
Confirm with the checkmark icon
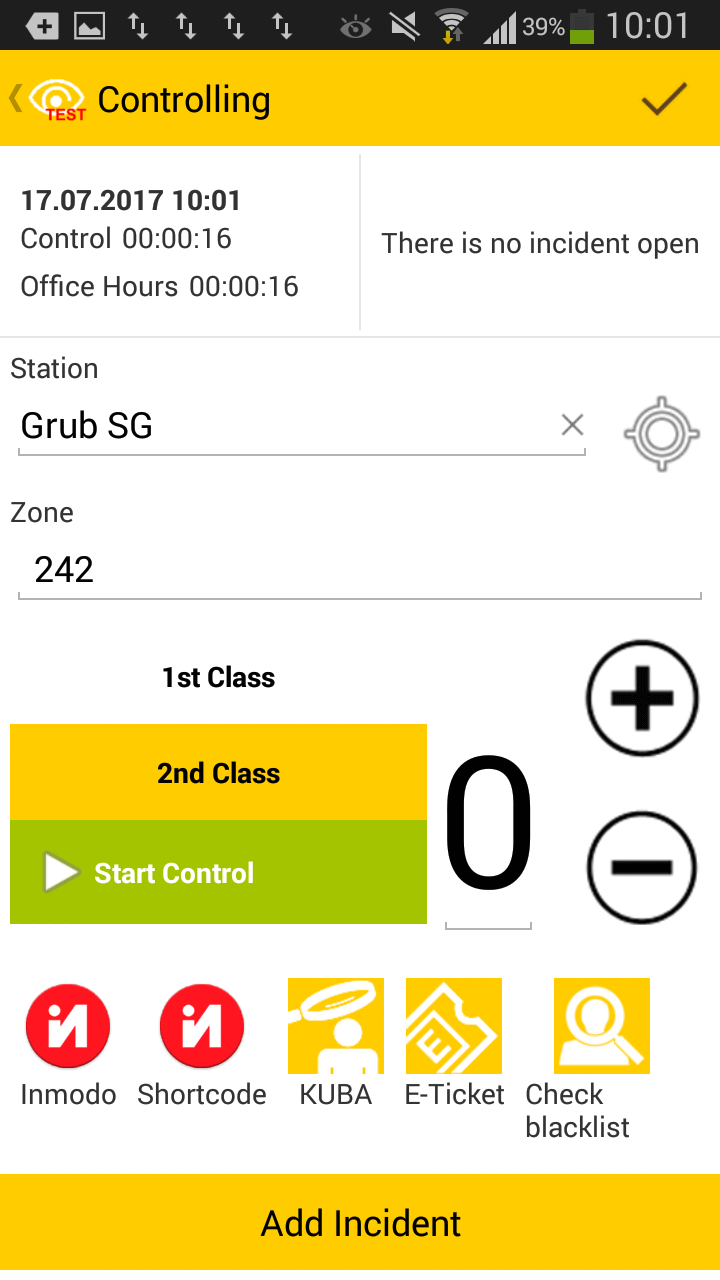664,99
